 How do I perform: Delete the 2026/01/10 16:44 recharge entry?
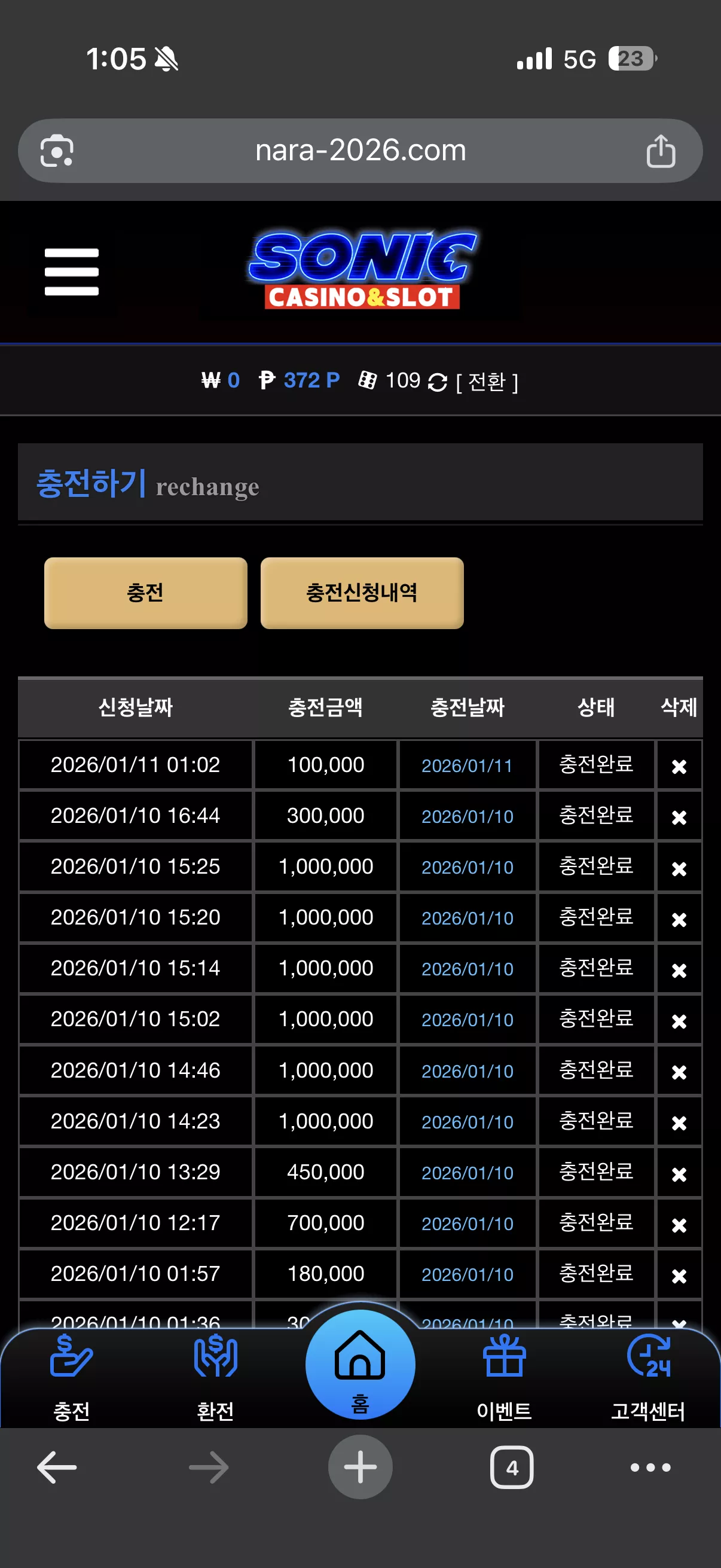[x=679, y=816]
